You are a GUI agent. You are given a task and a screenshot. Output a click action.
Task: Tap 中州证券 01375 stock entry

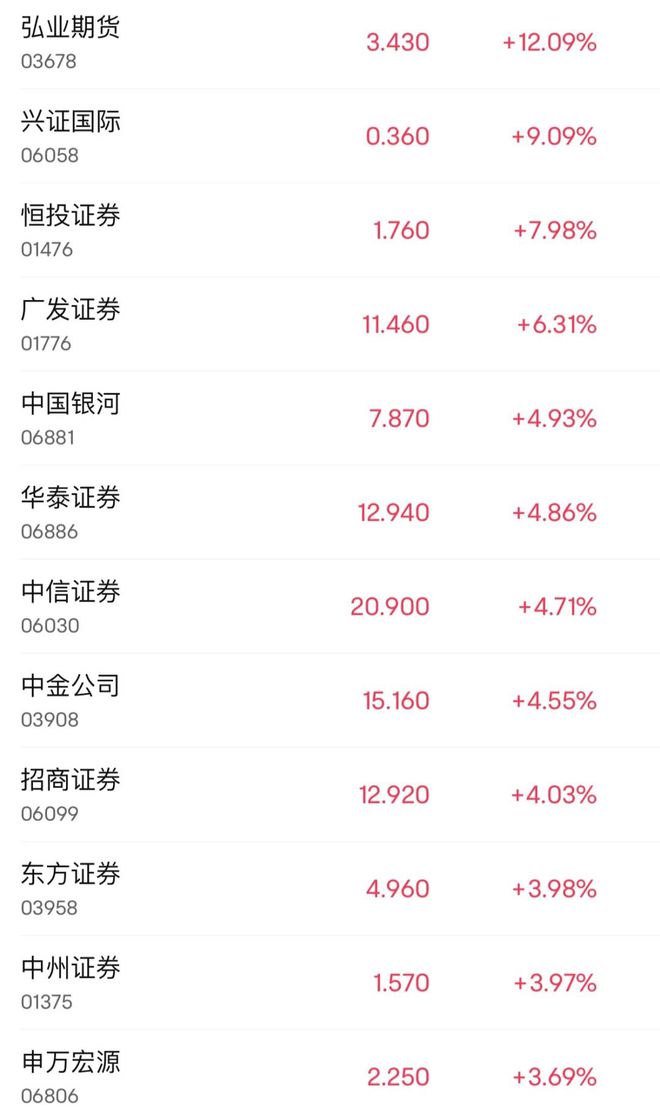click(330, 981)
